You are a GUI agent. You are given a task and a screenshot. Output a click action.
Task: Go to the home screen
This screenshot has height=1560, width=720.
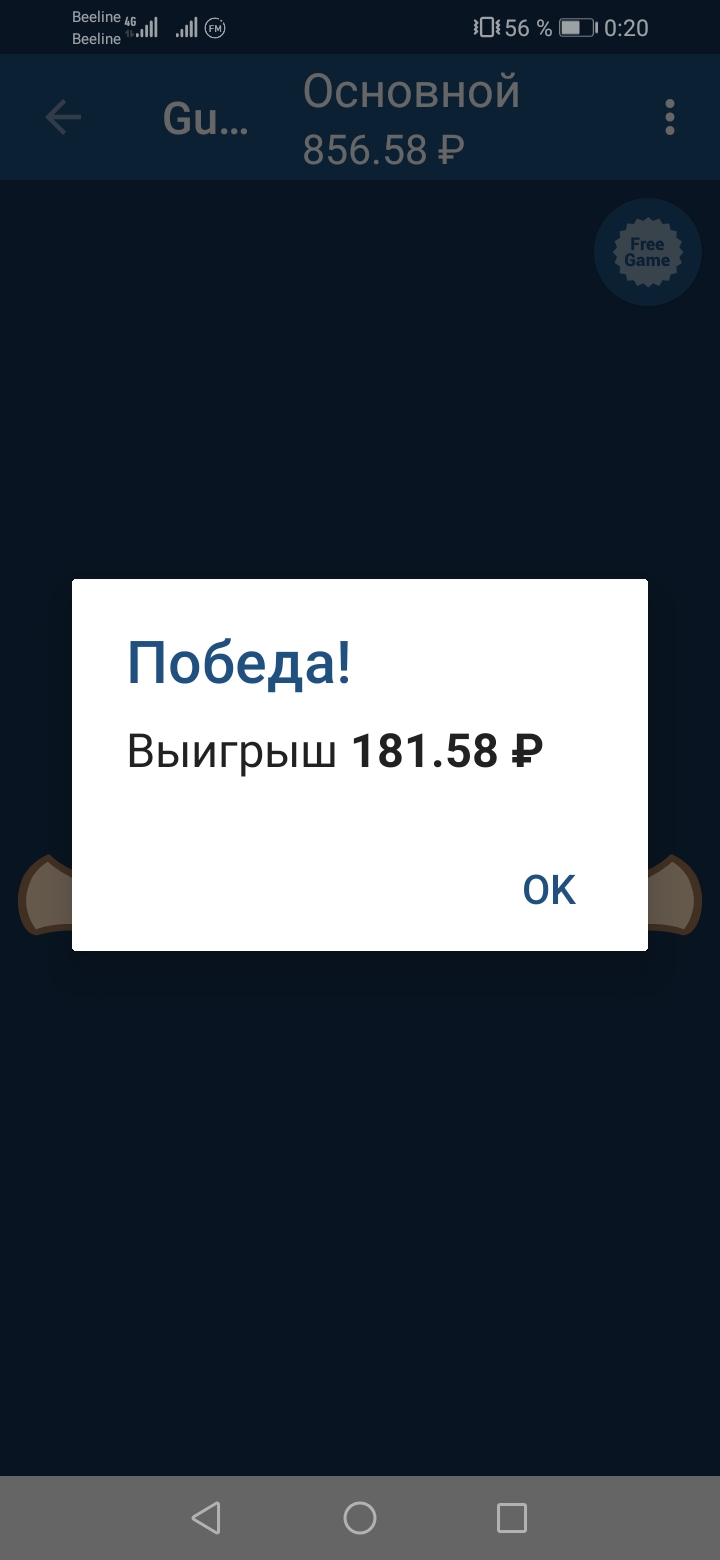click(x=360, y=1518)
